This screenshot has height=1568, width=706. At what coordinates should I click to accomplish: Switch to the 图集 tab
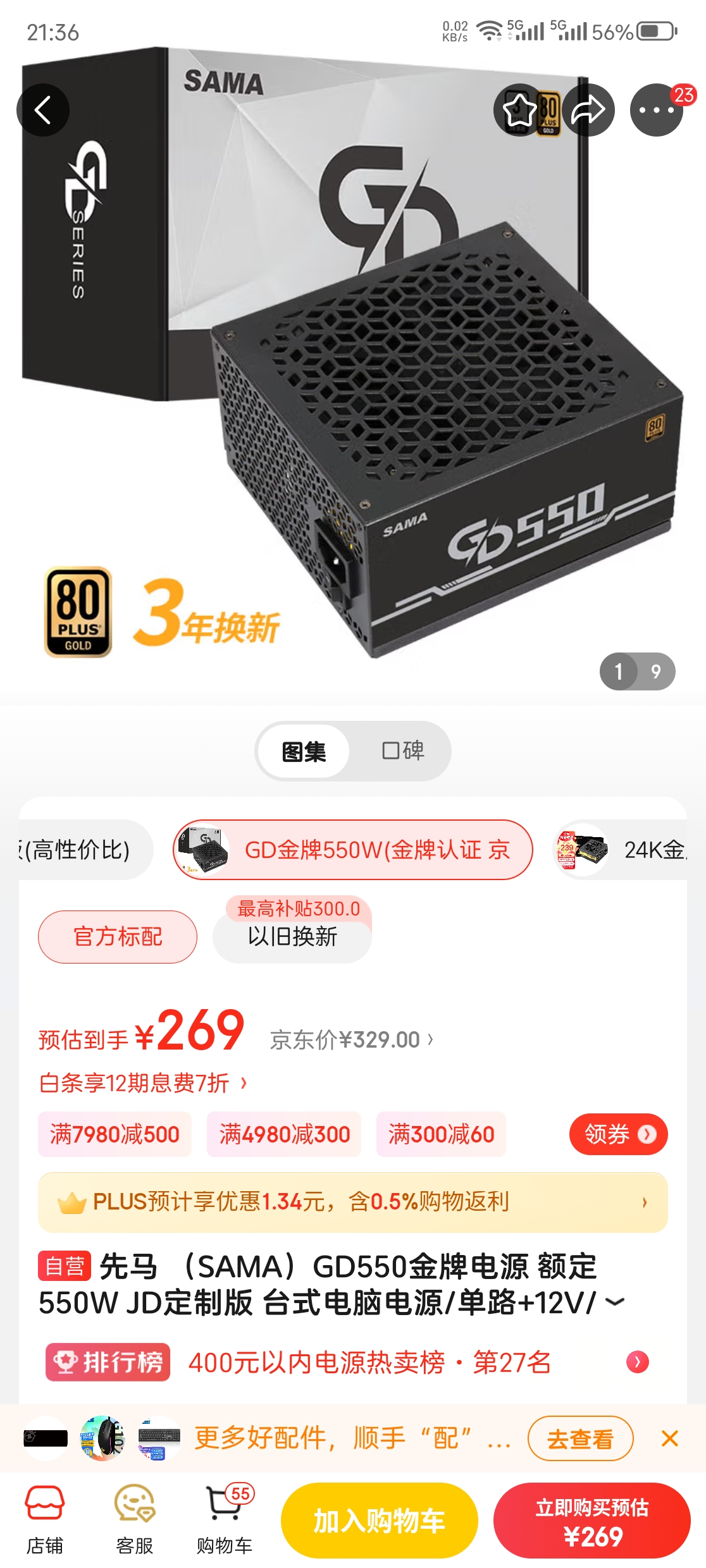304,751
